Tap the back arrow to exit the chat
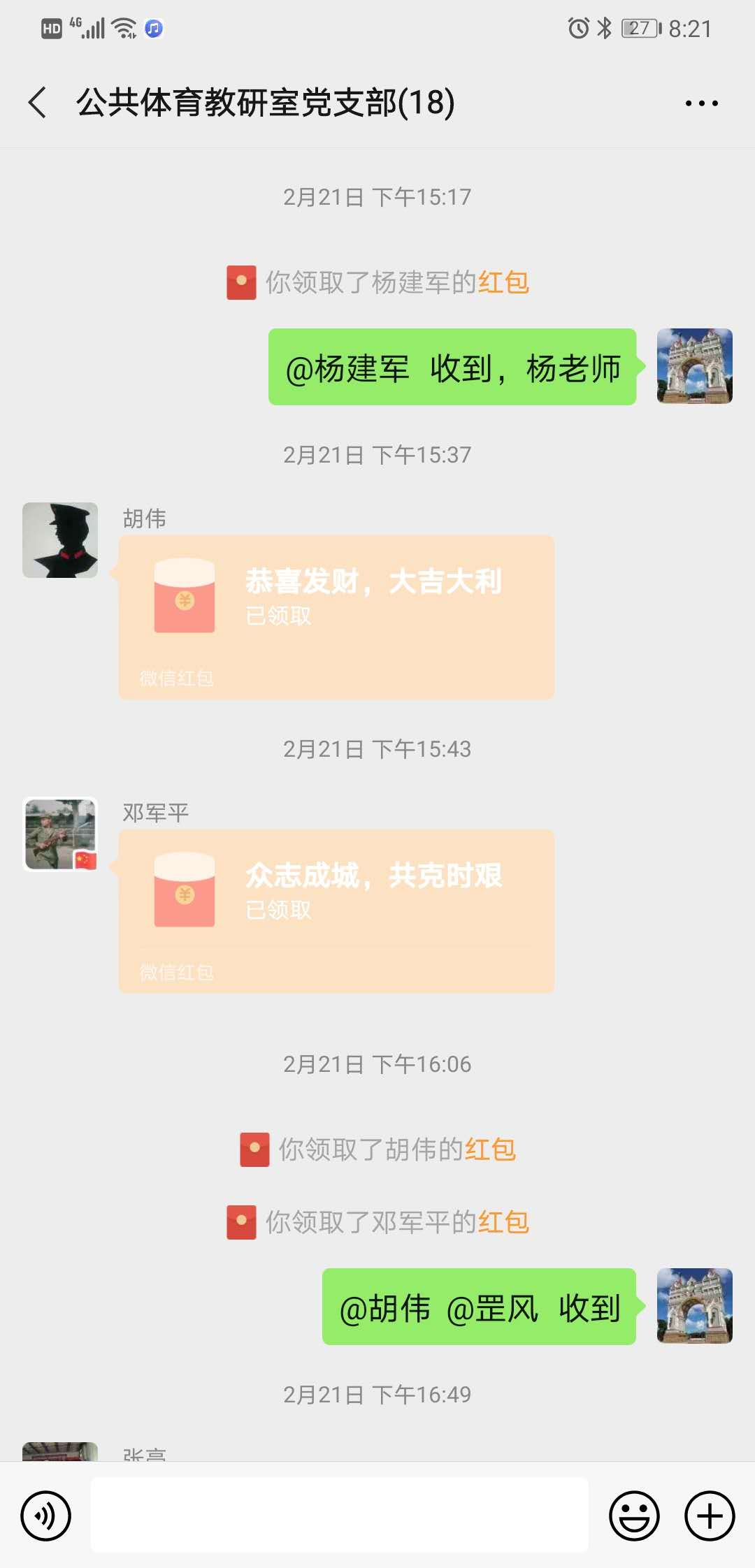Image resolution: width=755 pixels, height=1568 pixels. tap(36, 102)
